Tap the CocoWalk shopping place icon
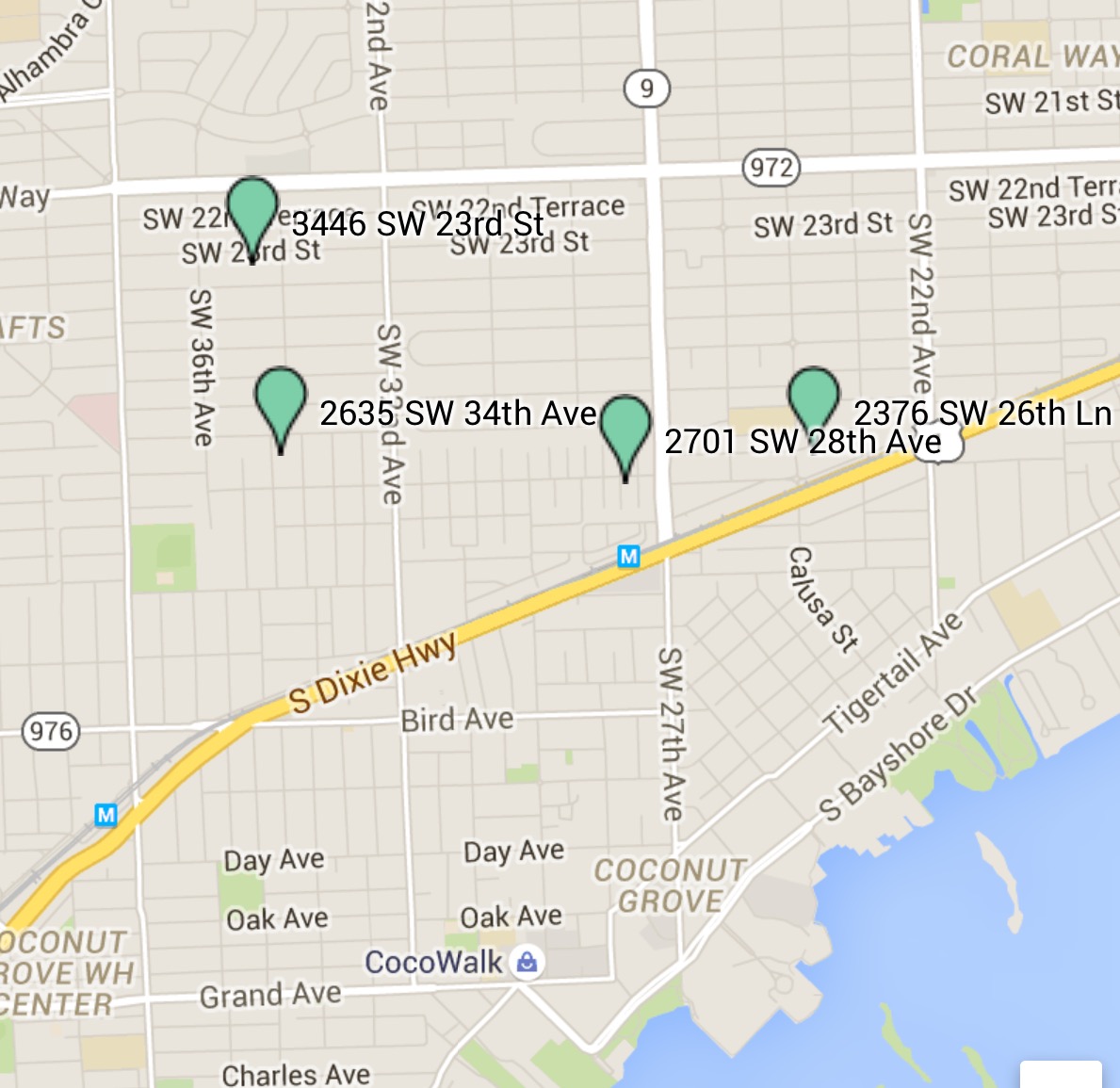 pyautogui.click(x=528, y=962)
